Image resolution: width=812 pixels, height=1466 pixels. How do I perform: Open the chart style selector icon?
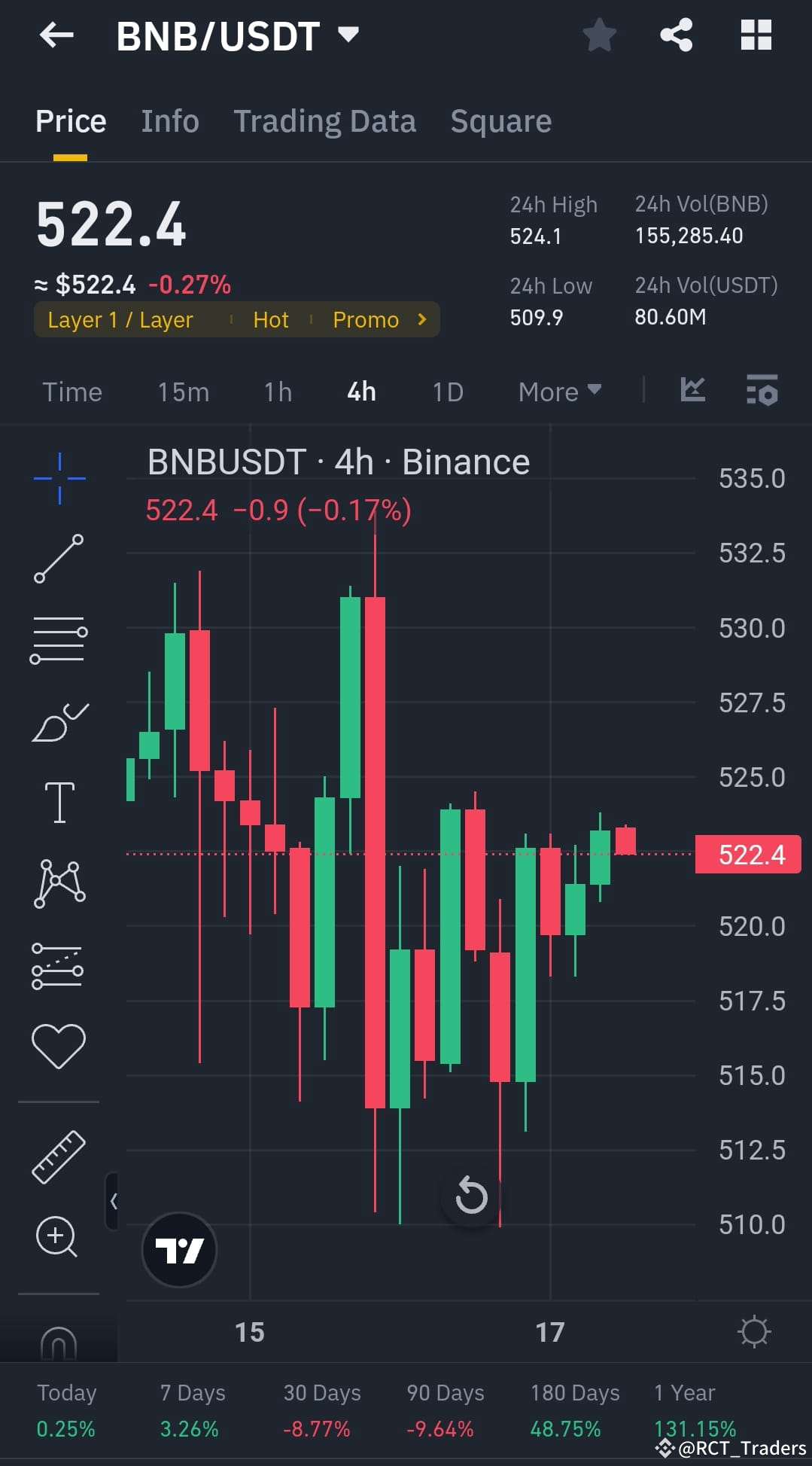[692, 391]
